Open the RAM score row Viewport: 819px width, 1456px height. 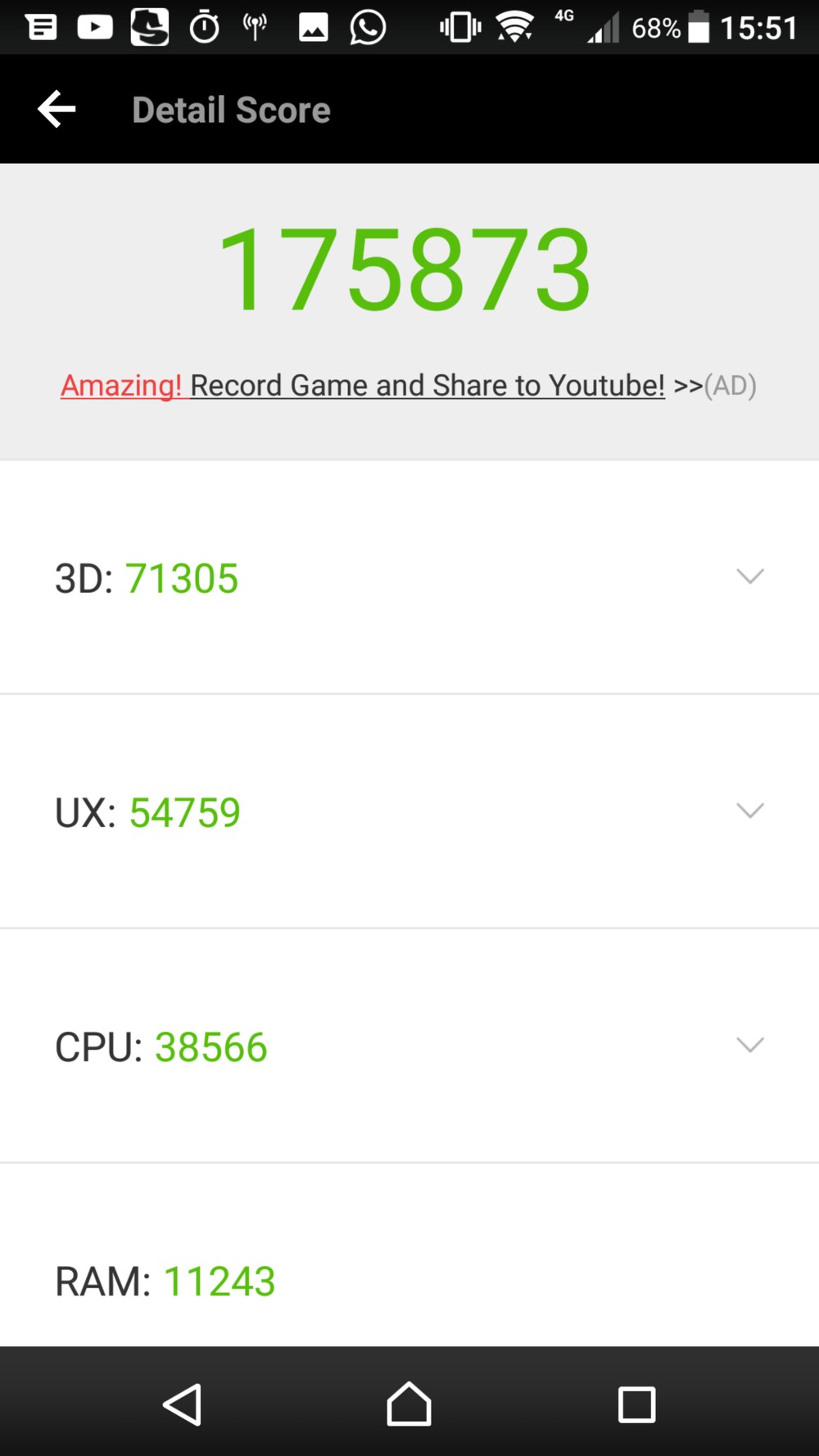click(x=409, y=1256)
